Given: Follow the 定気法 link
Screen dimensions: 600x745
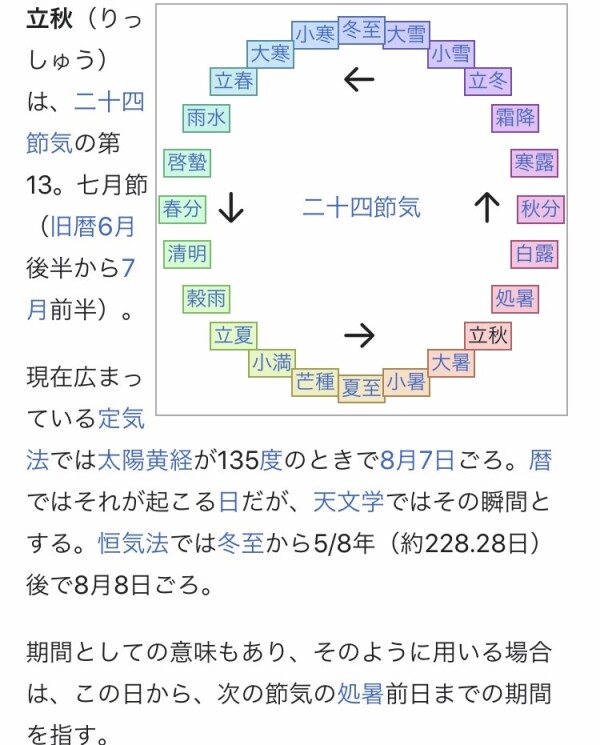Looking at the screenshot, I should (122, 417).
